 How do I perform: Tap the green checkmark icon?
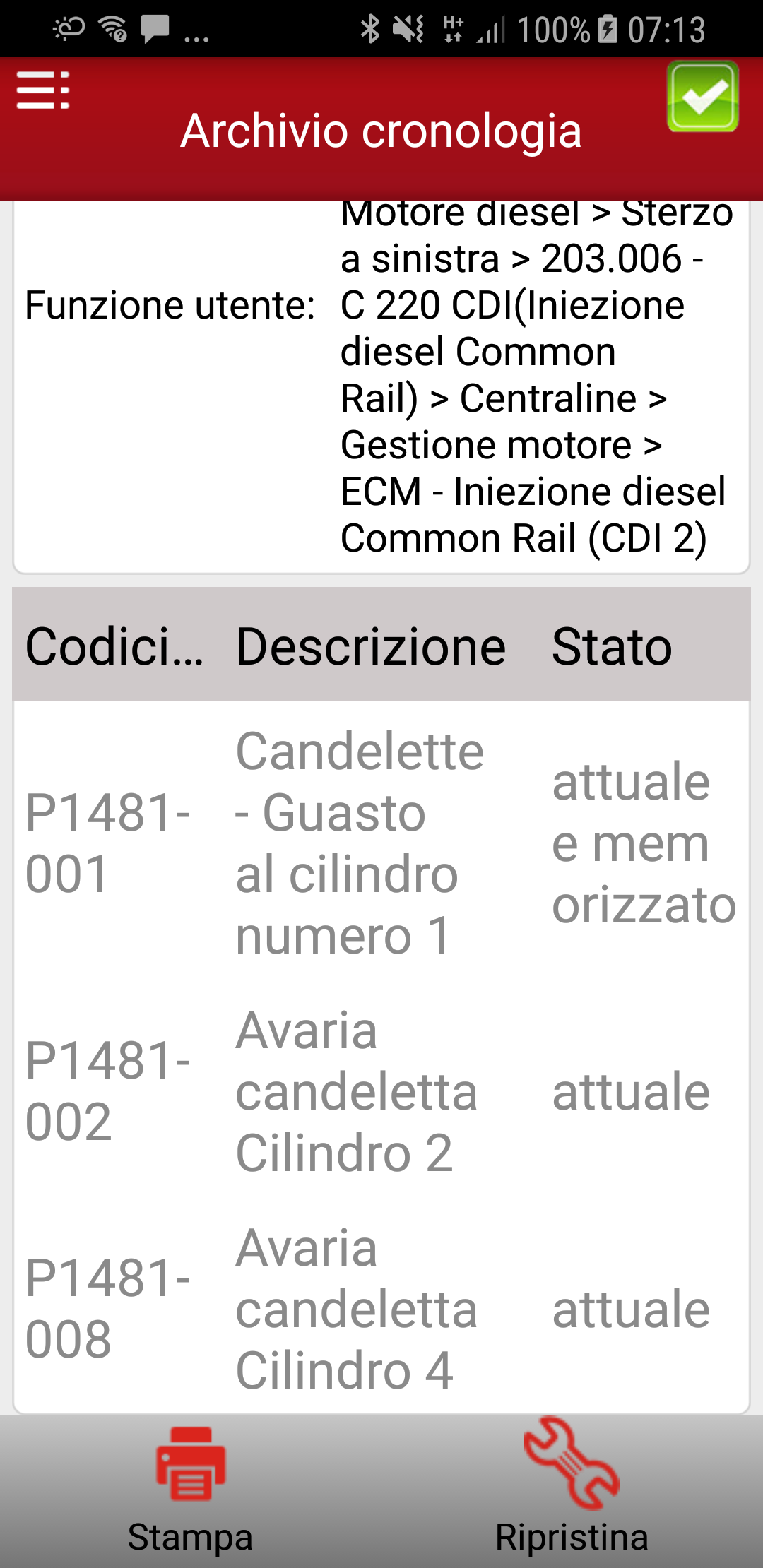702,97
